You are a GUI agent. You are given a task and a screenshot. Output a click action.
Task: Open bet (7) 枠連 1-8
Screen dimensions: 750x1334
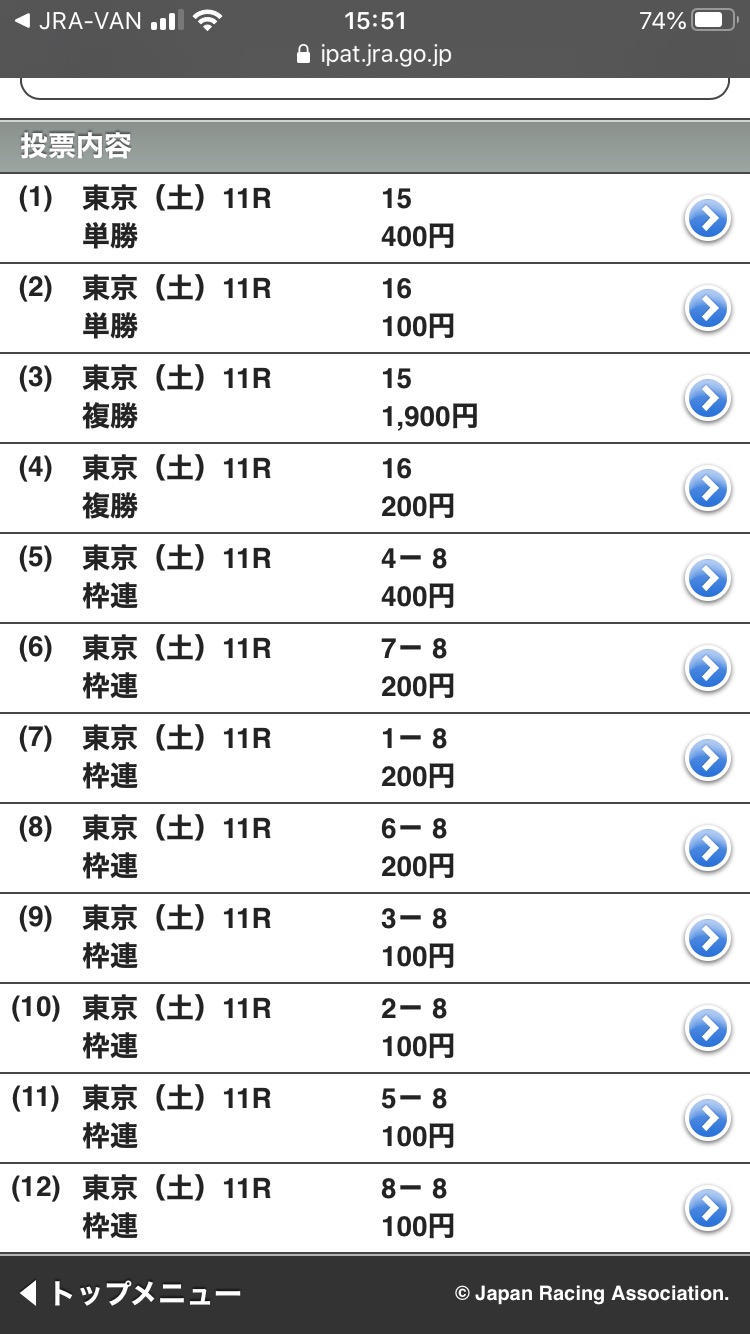tap(707, 758)
